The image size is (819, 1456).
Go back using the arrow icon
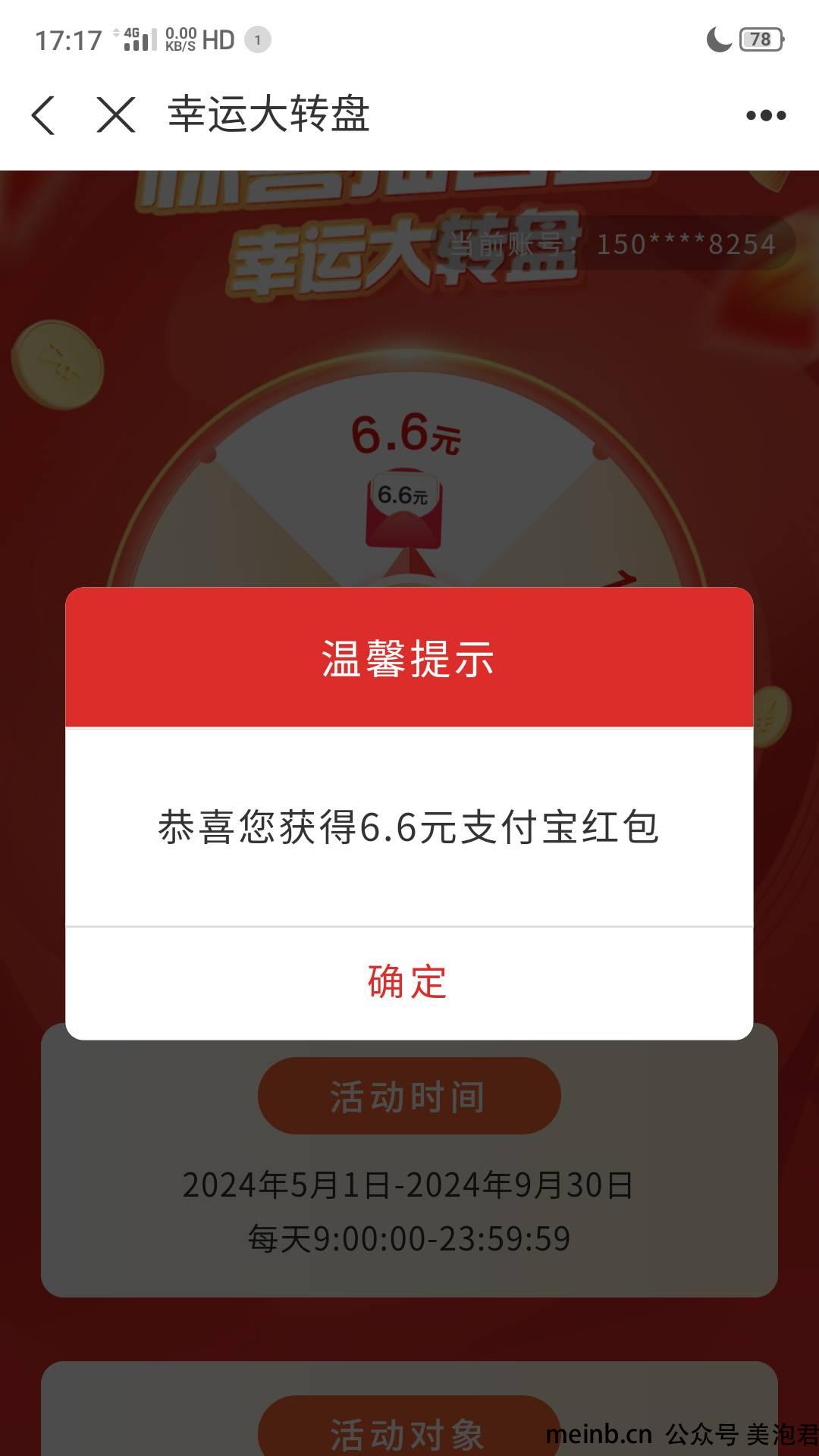coord(44,115)
